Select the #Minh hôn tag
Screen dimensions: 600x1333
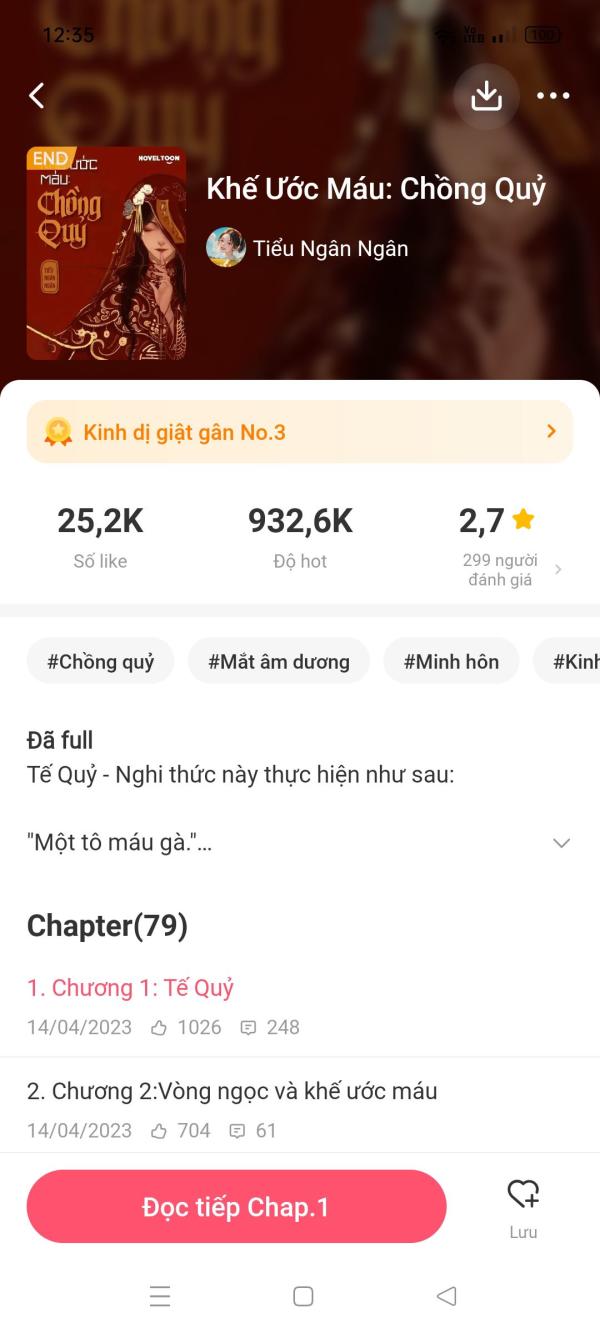click(451, 661)
